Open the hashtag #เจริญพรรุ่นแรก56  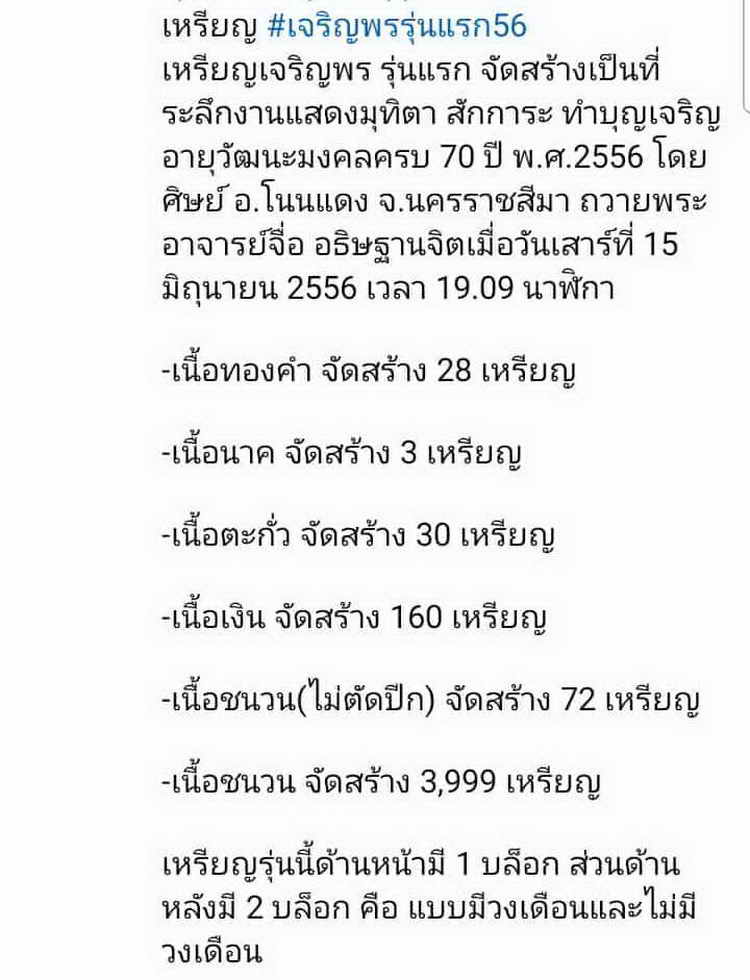397,26
